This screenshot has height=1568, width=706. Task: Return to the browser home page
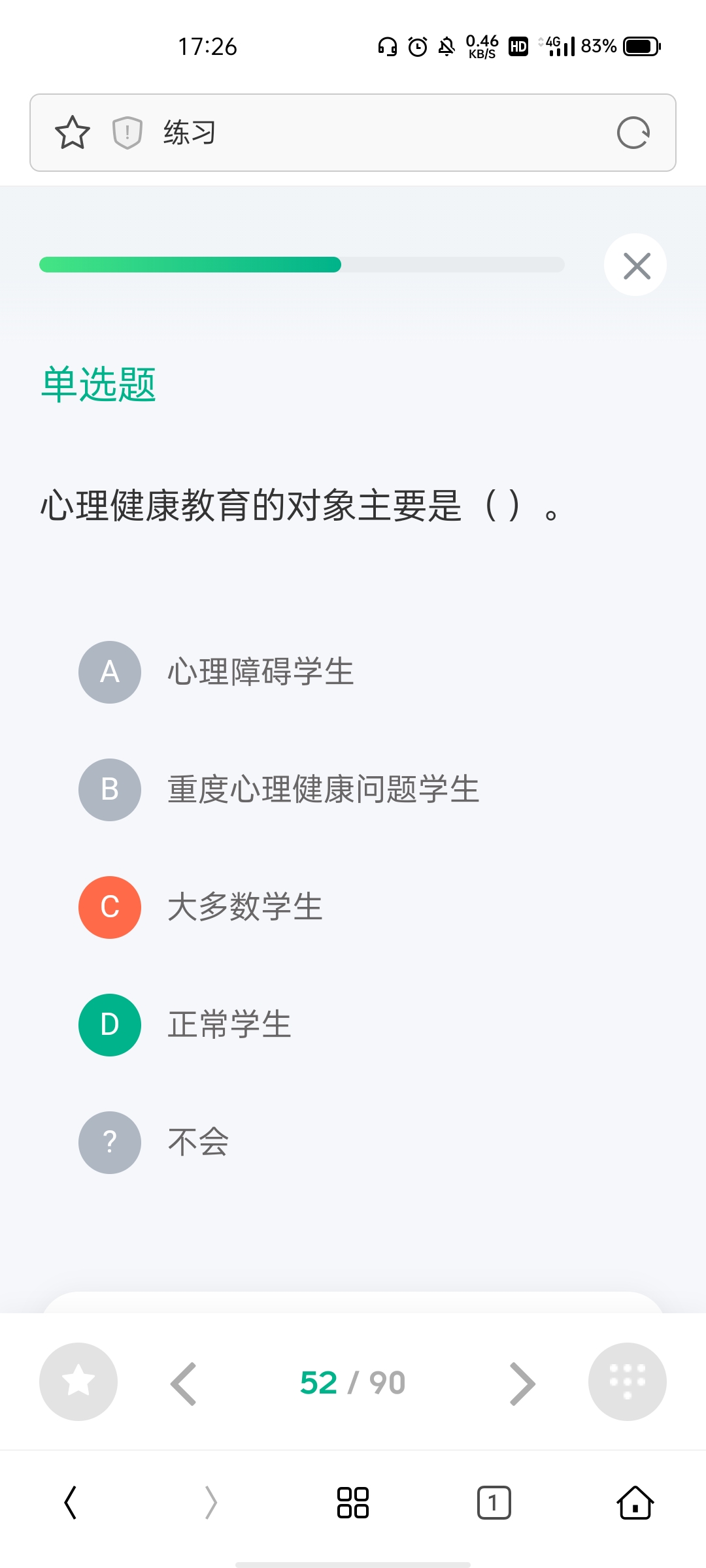click(635, 1503)
